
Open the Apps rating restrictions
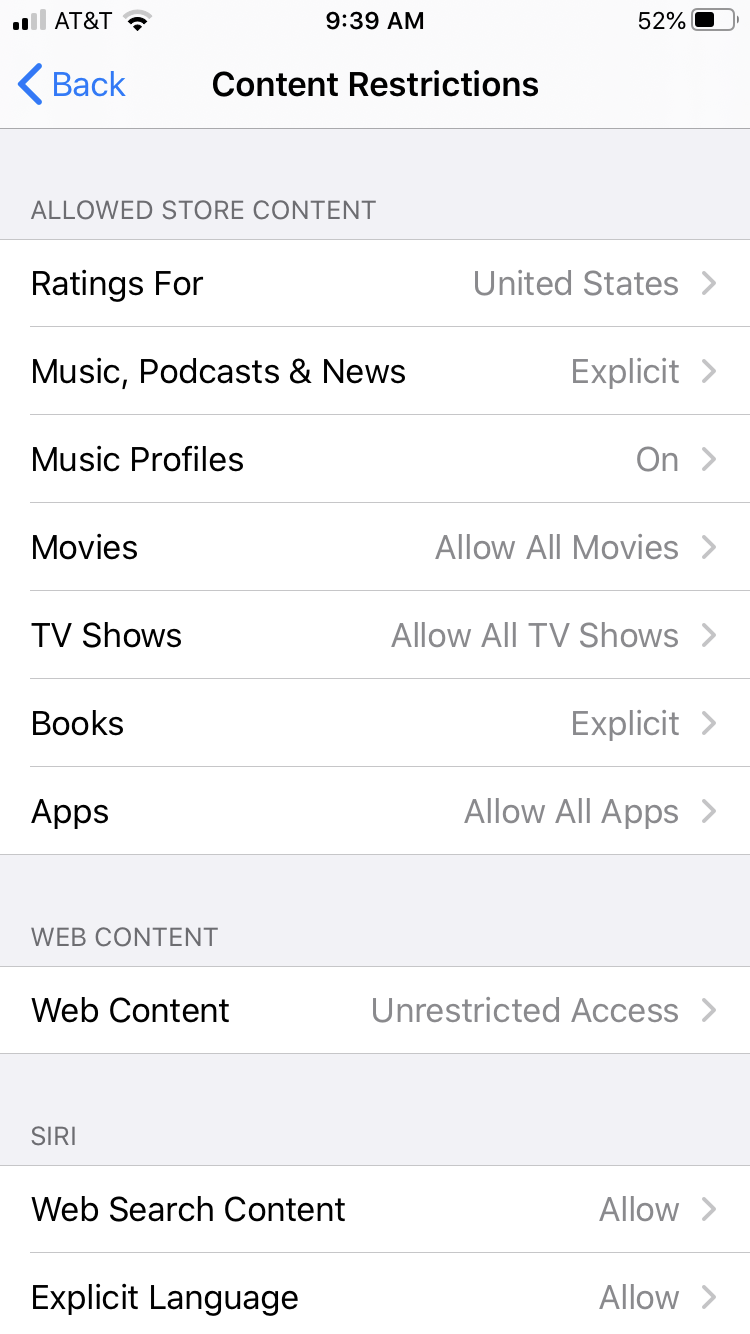click(x=375, y=812)
